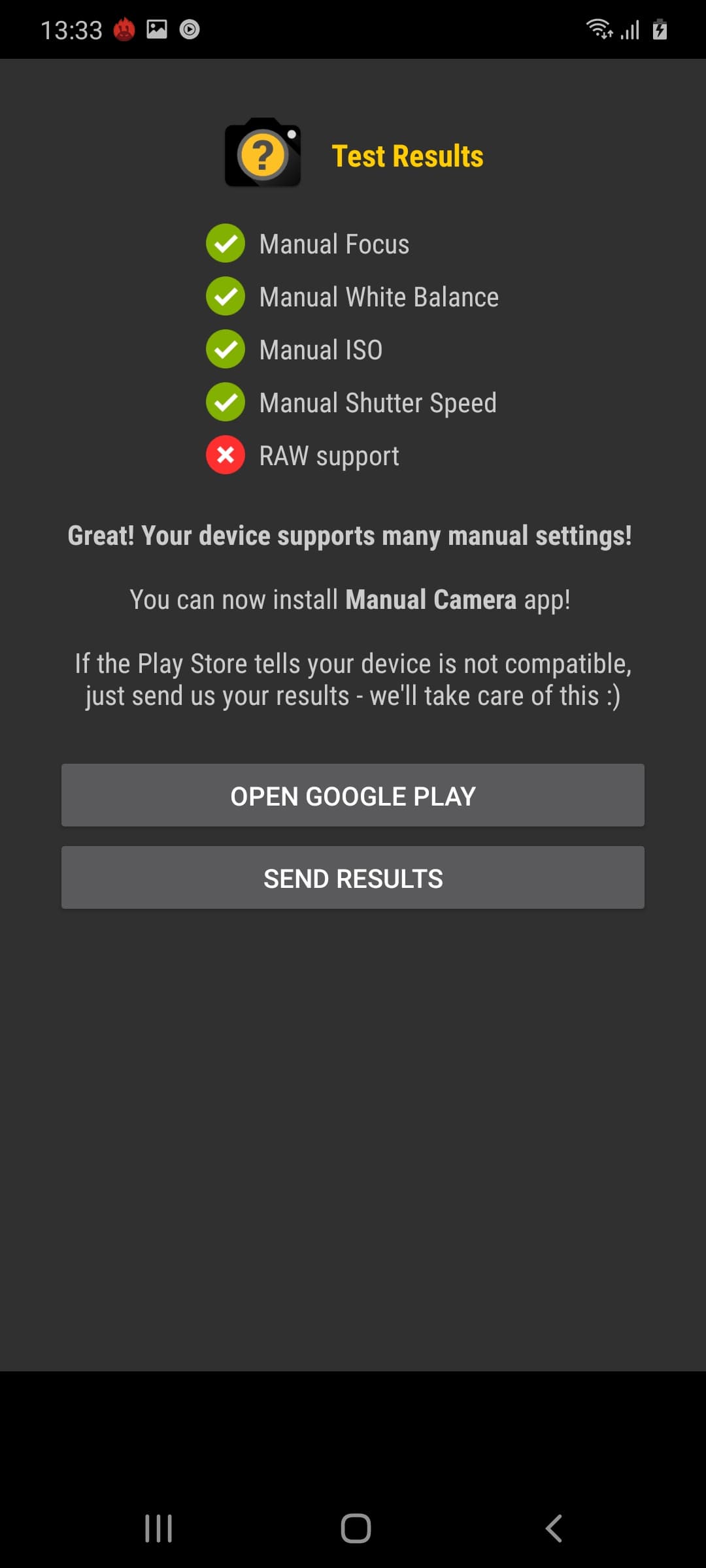Image resolution: width=706 pixels, height=1568 pixels.
Task: Open the recent apps view
Action: (x=158, y=1528)
